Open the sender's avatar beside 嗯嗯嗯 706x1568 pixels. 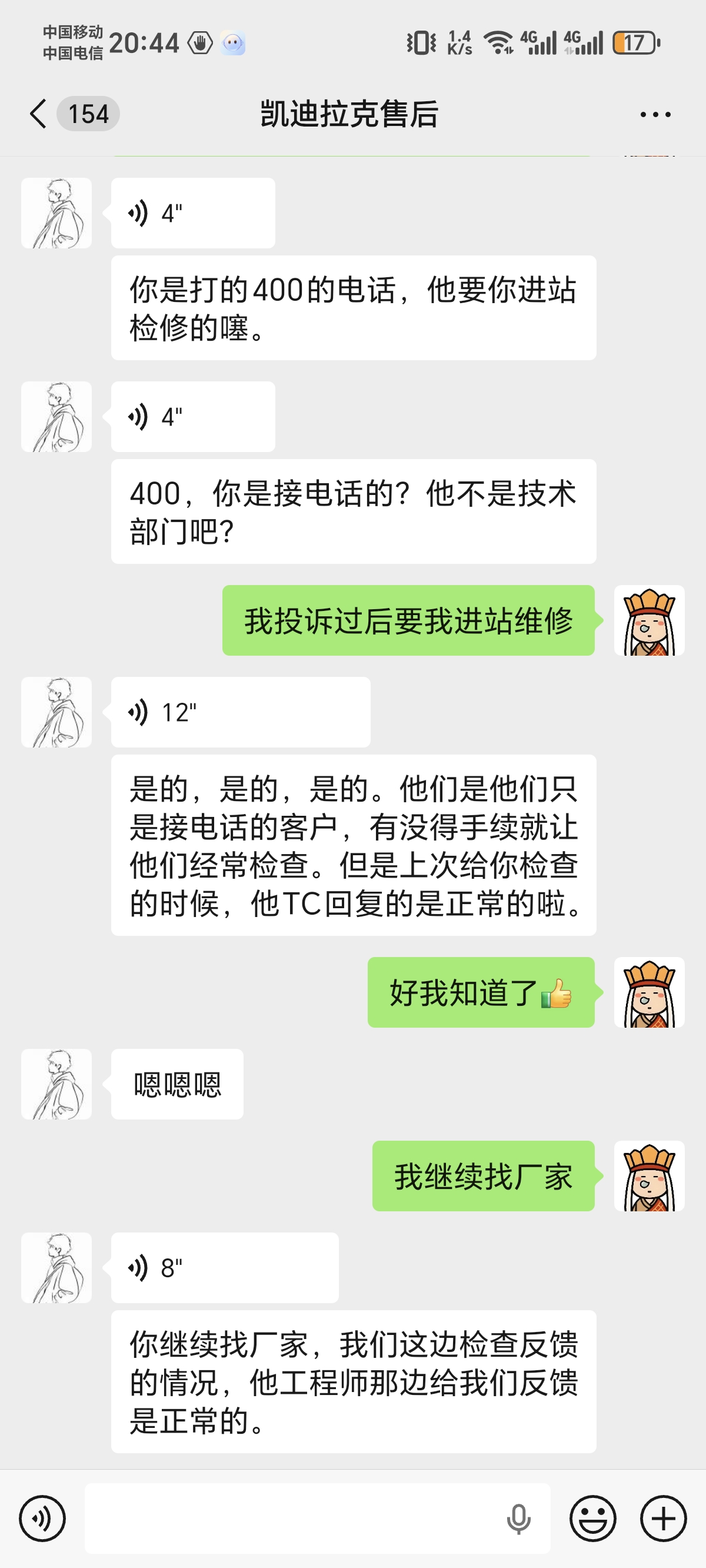click(56, 1084)
